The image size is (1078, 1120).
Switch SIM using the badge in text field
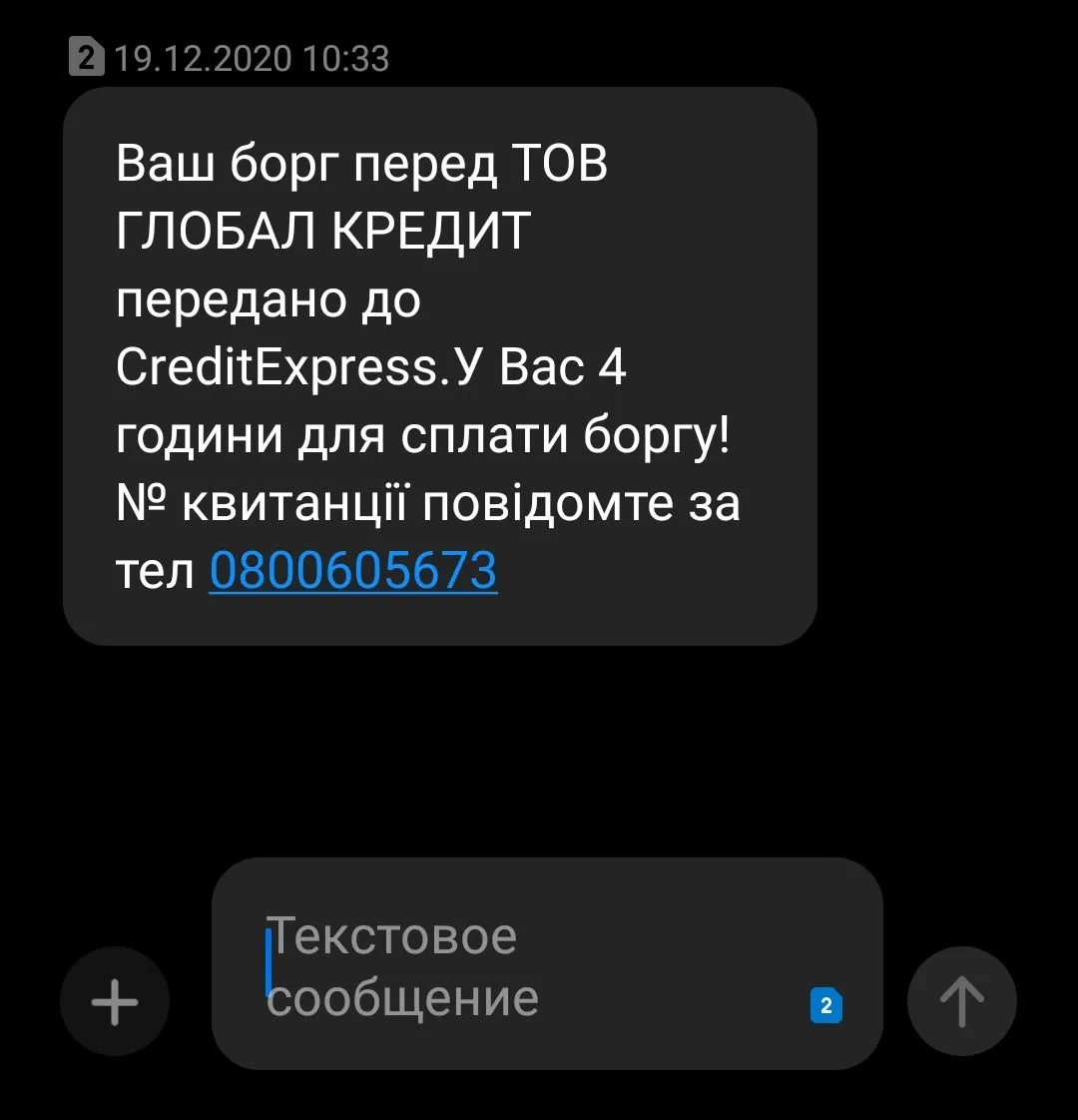[825, 1005]
